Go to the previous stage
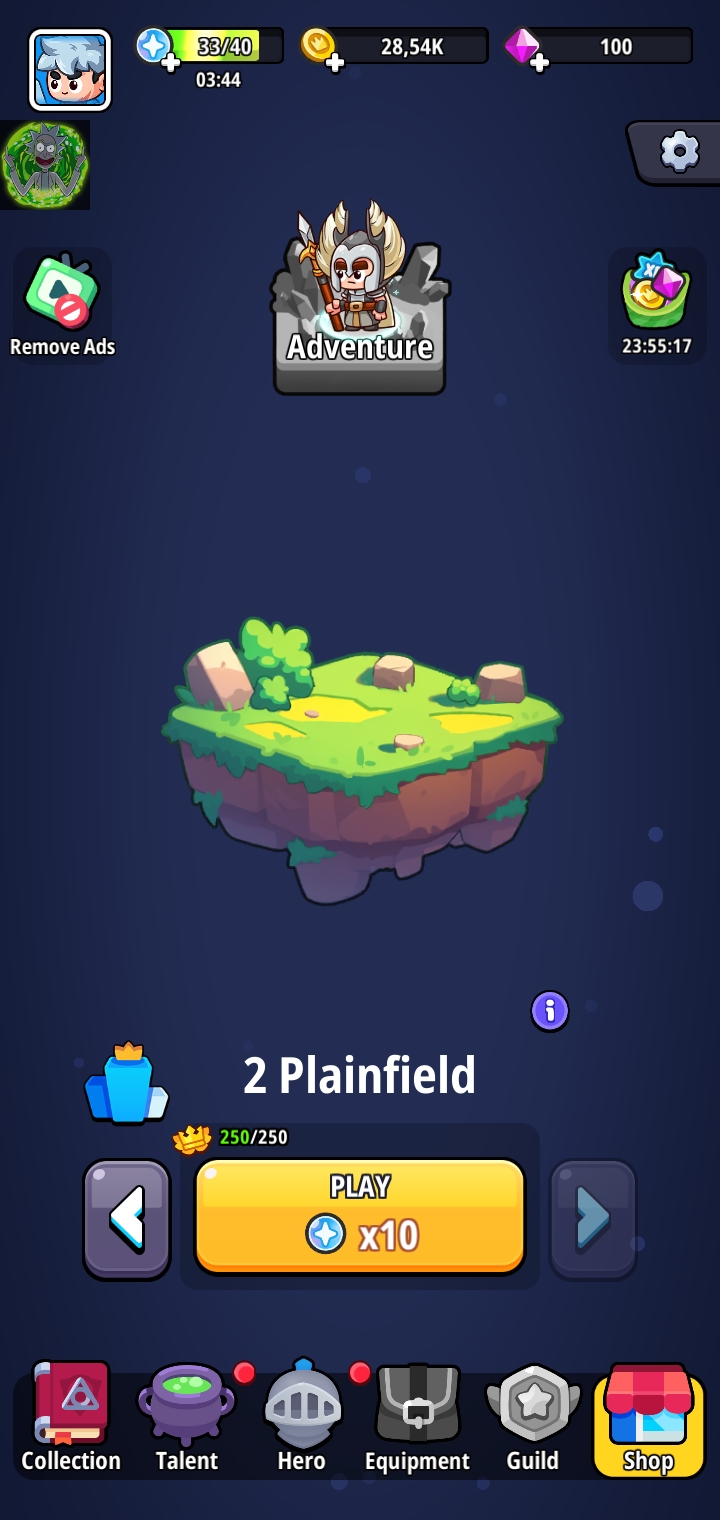This screenshot has width=720, height=1520. pos(127,1219)
